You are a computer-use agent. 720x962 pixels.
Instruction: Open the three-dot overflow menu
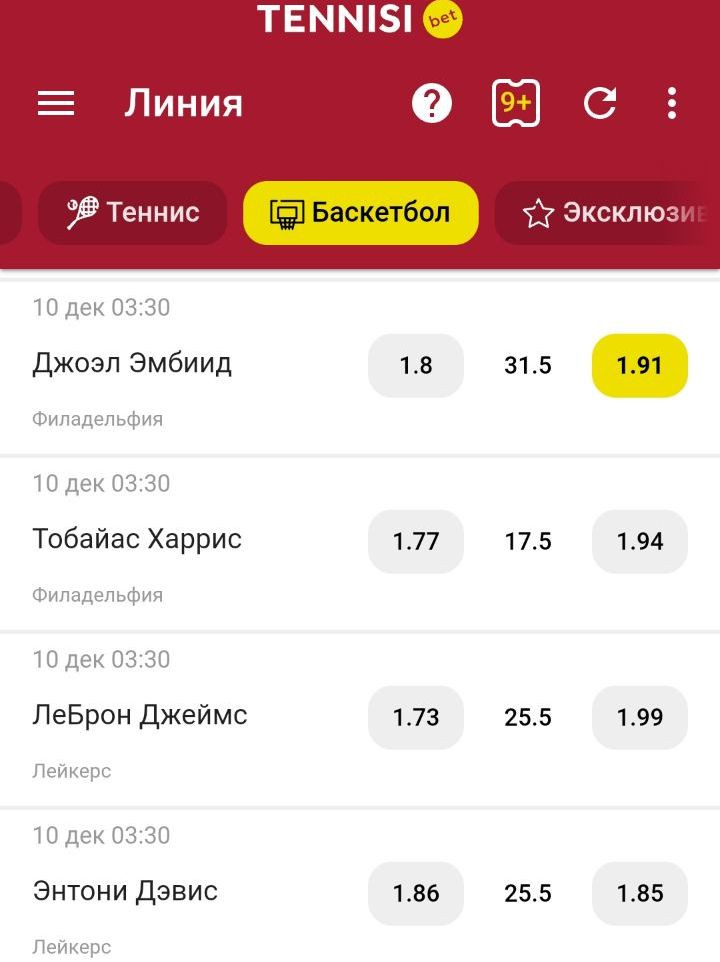pyautogui.click(x=671, y=104)
